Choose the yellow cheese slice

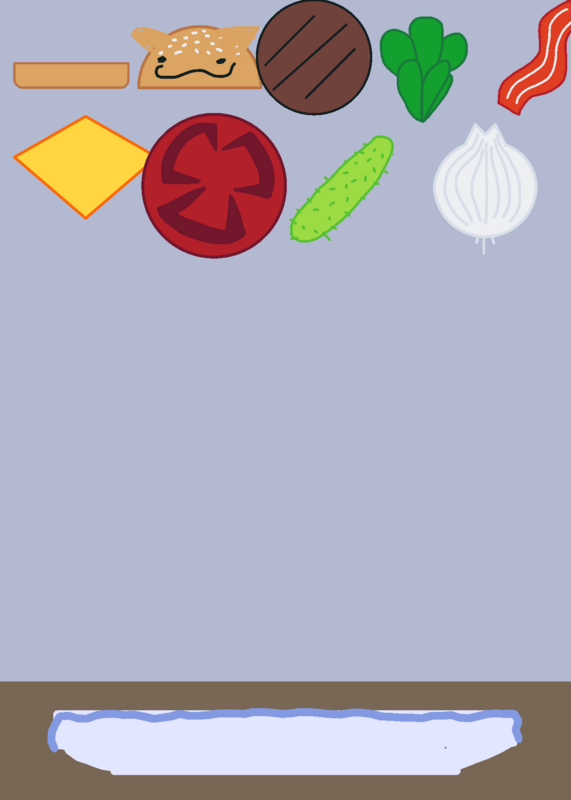(83, 167)
